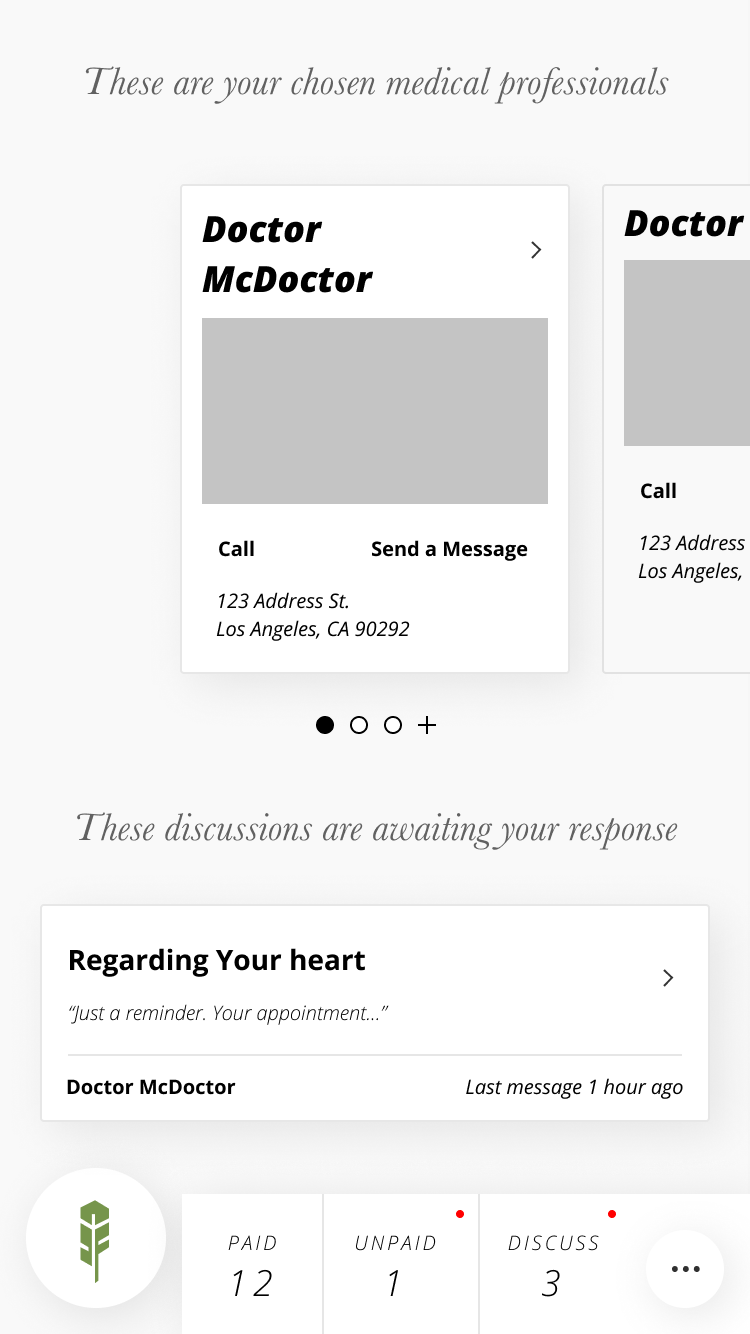The height and width of the screenshot is (1334, 750).
Task: Tap the green leaf home button
Action: 96,1239
